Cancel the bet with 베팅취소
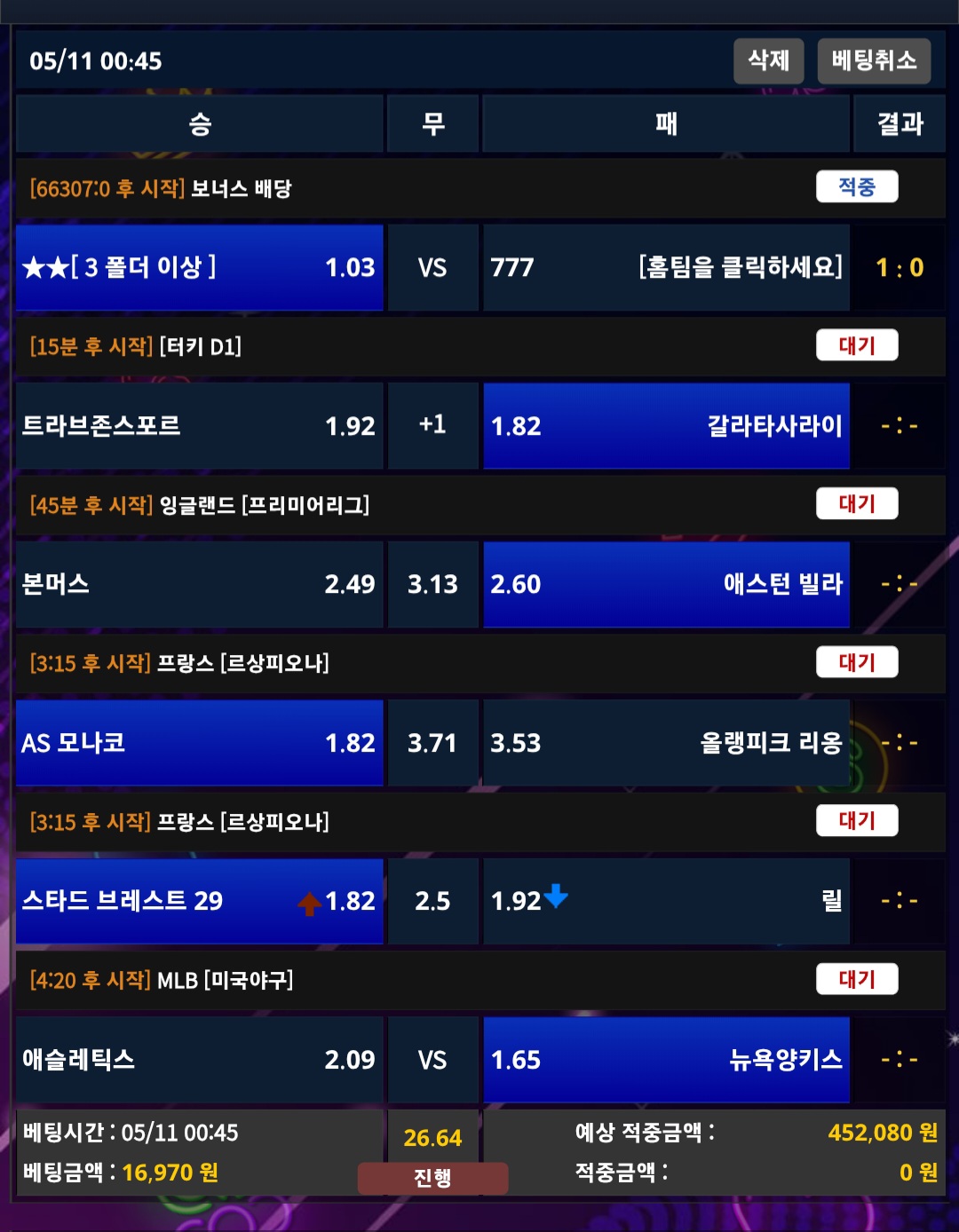Screen dimensions: 959x1232 click(874, 60)
